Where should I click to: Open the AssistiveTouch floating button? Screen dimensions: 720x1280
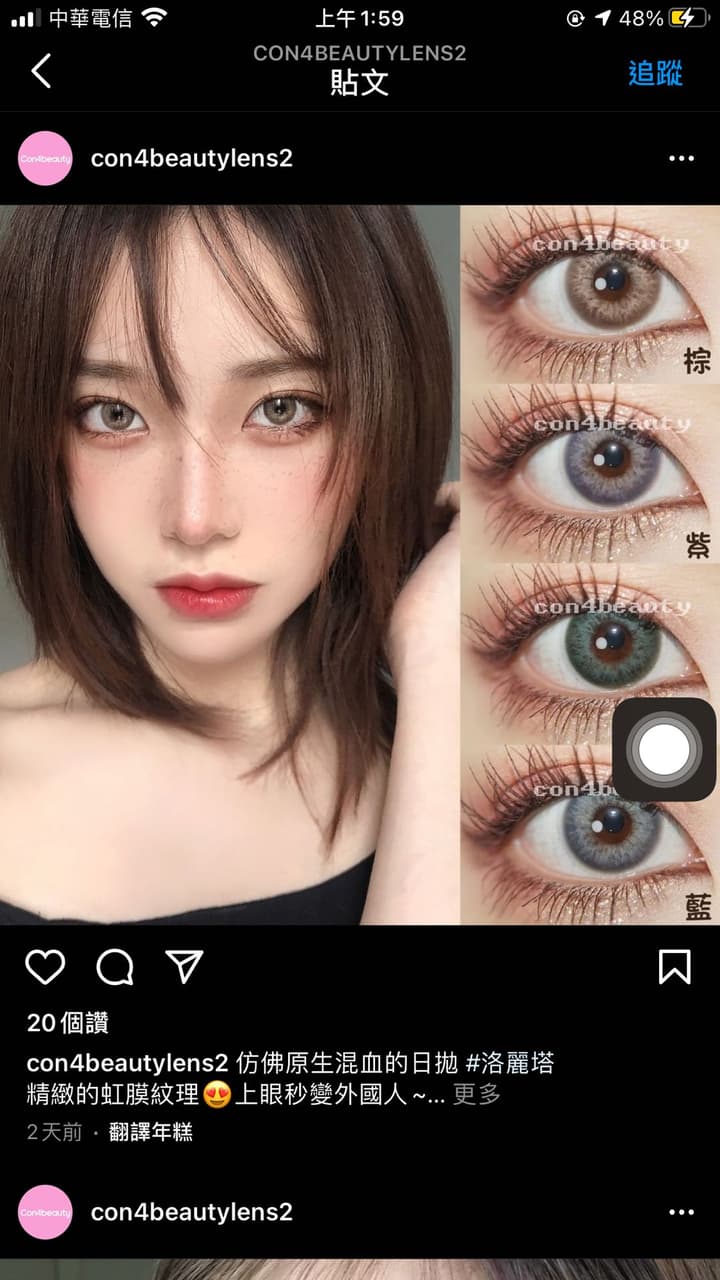click(664, 749)
